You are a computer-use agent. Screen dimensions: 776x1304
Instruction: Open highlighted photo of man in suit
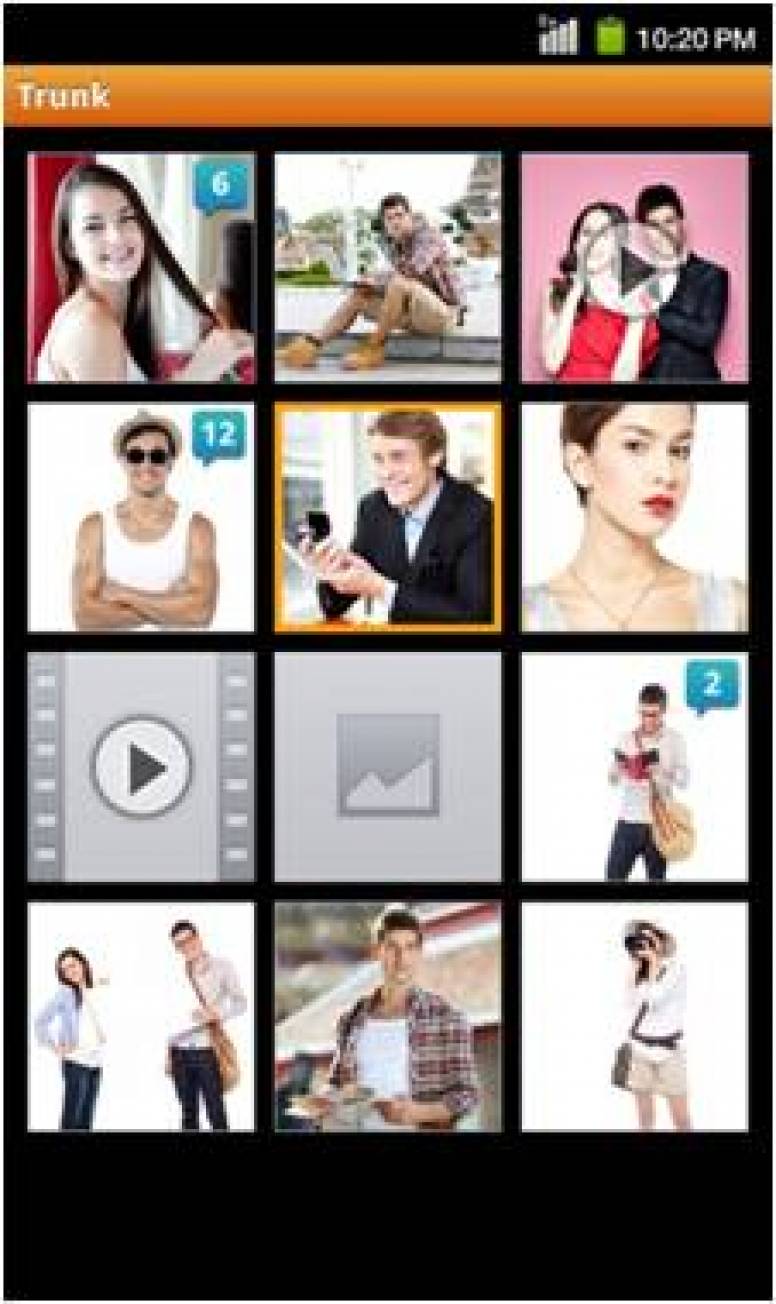click(x=388, y=517)
